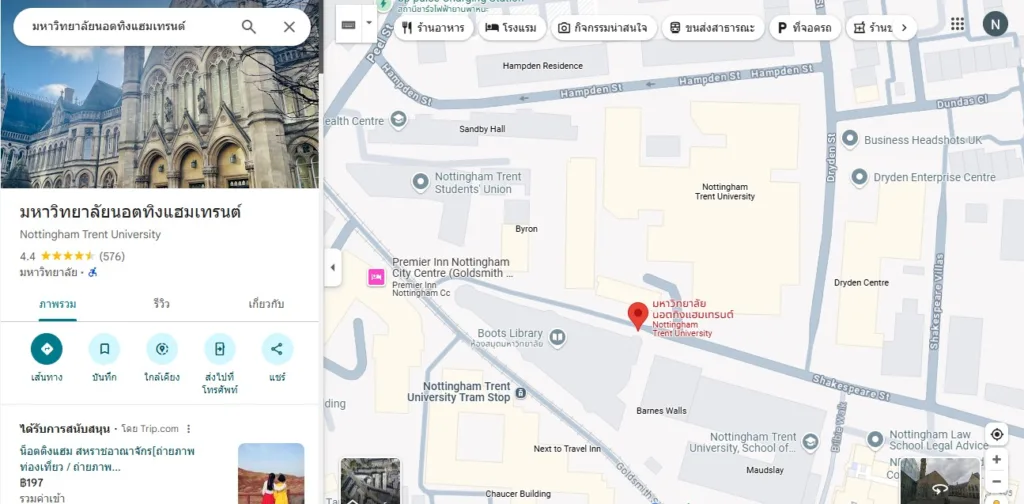Open the account profile avatar N
The width and height of the screenshot is (1024, 504).
(995, 25)
